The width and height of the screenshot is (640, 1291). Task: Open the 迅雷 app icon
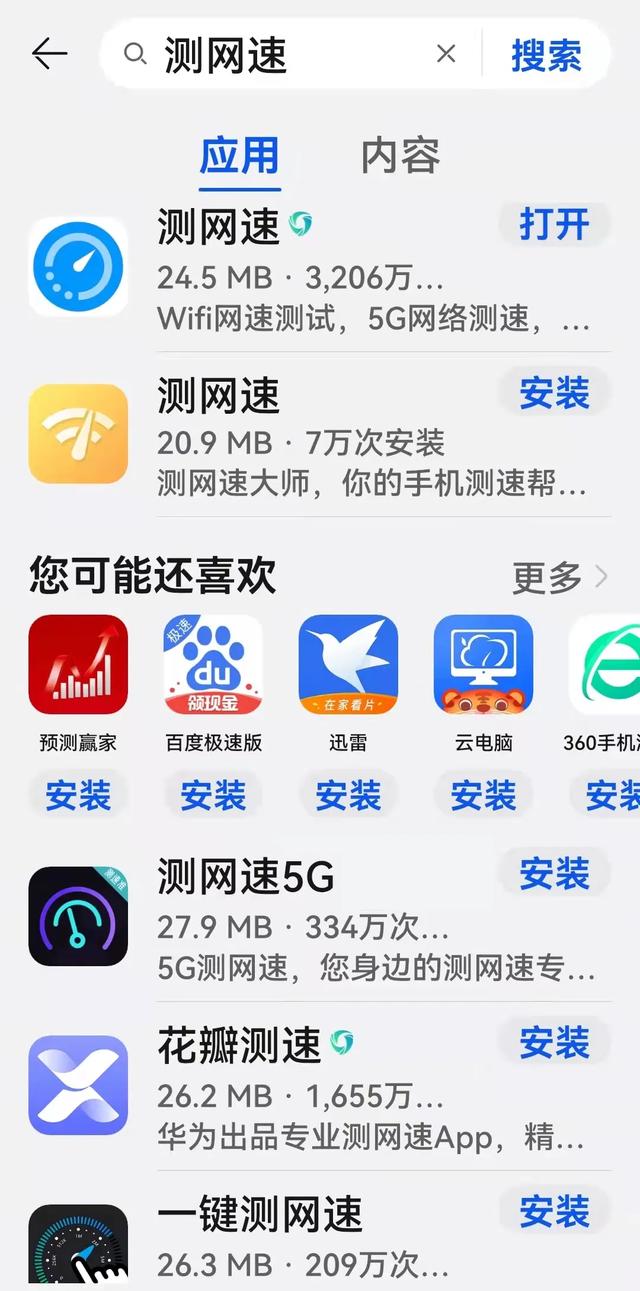pos(348,664)
